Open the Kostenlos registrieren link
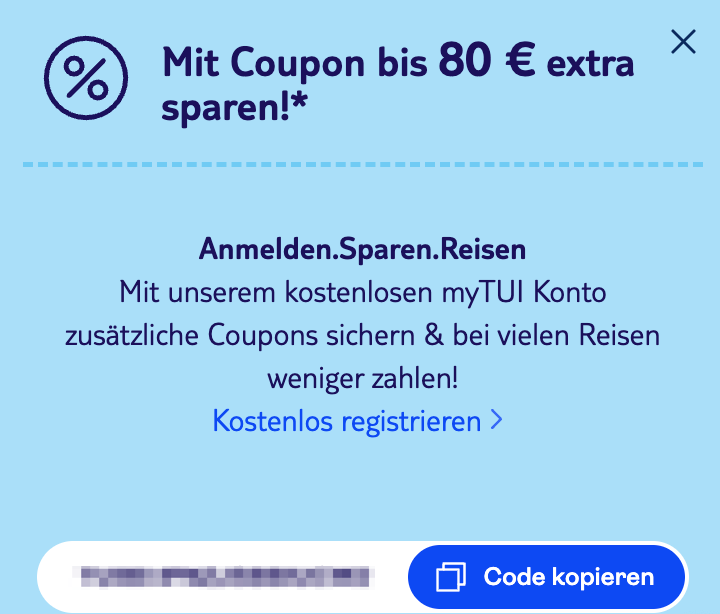This screenshot has width=720, height=614. coord(357,421)
